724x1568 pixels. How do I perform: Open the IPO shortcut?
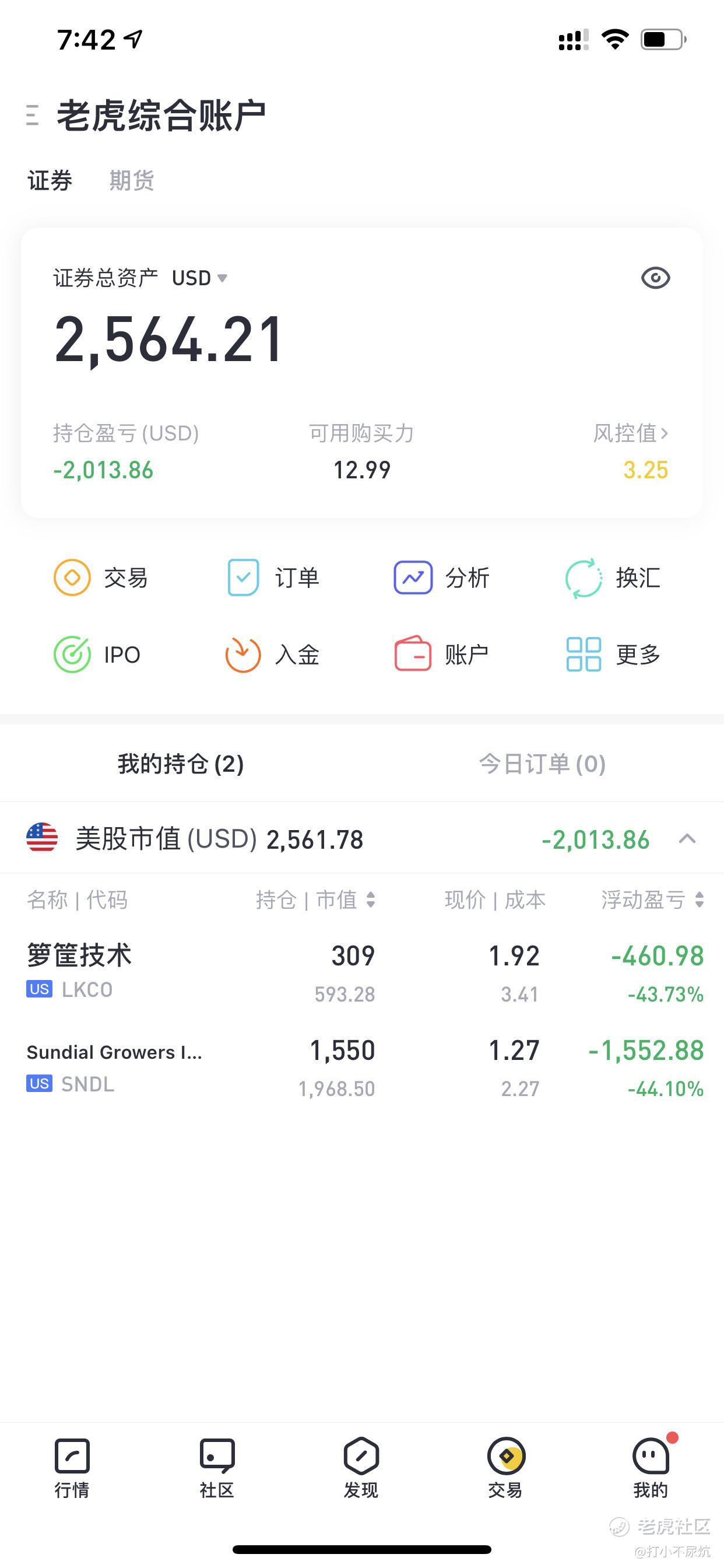[97, 655]
